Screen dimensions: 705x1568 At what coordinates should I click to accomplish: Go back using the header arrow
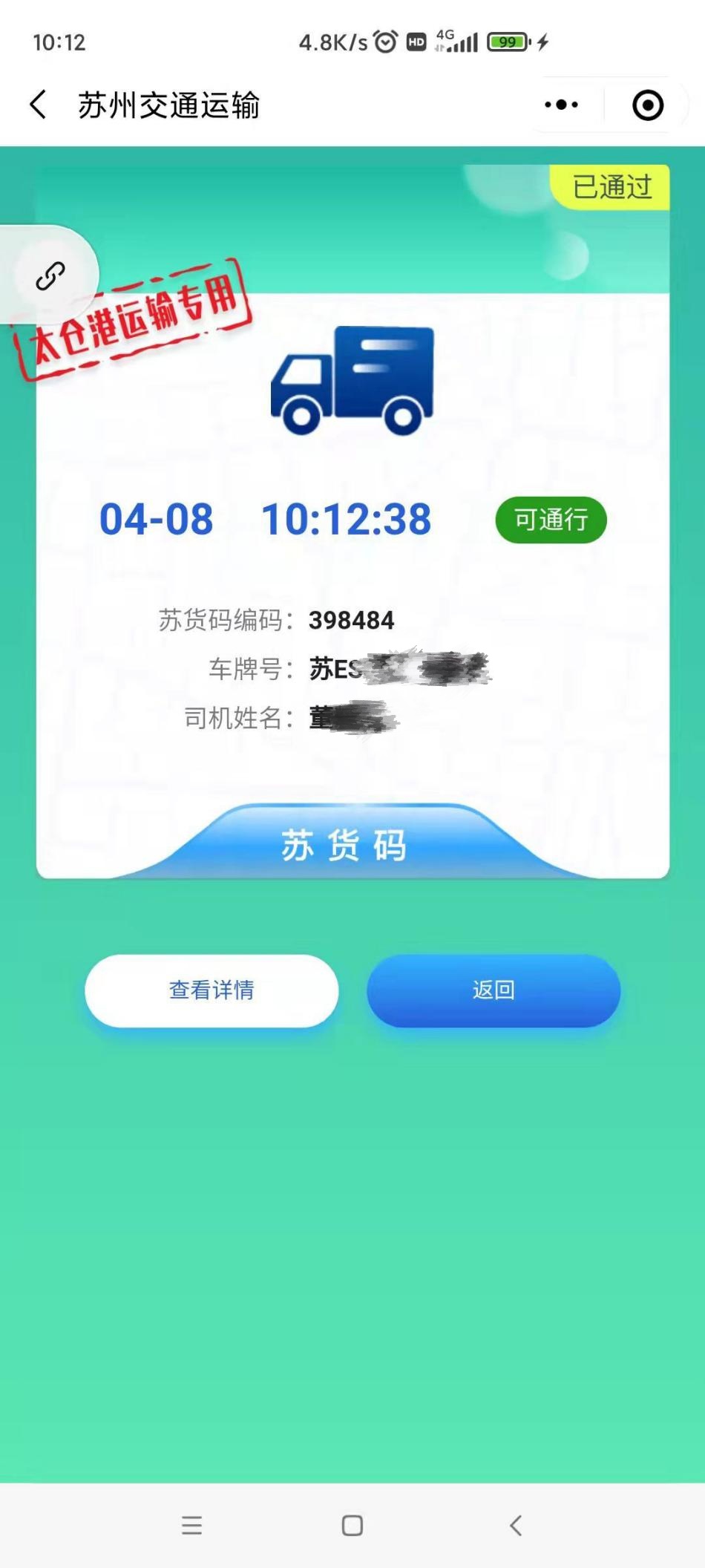[x=39, y=105]
